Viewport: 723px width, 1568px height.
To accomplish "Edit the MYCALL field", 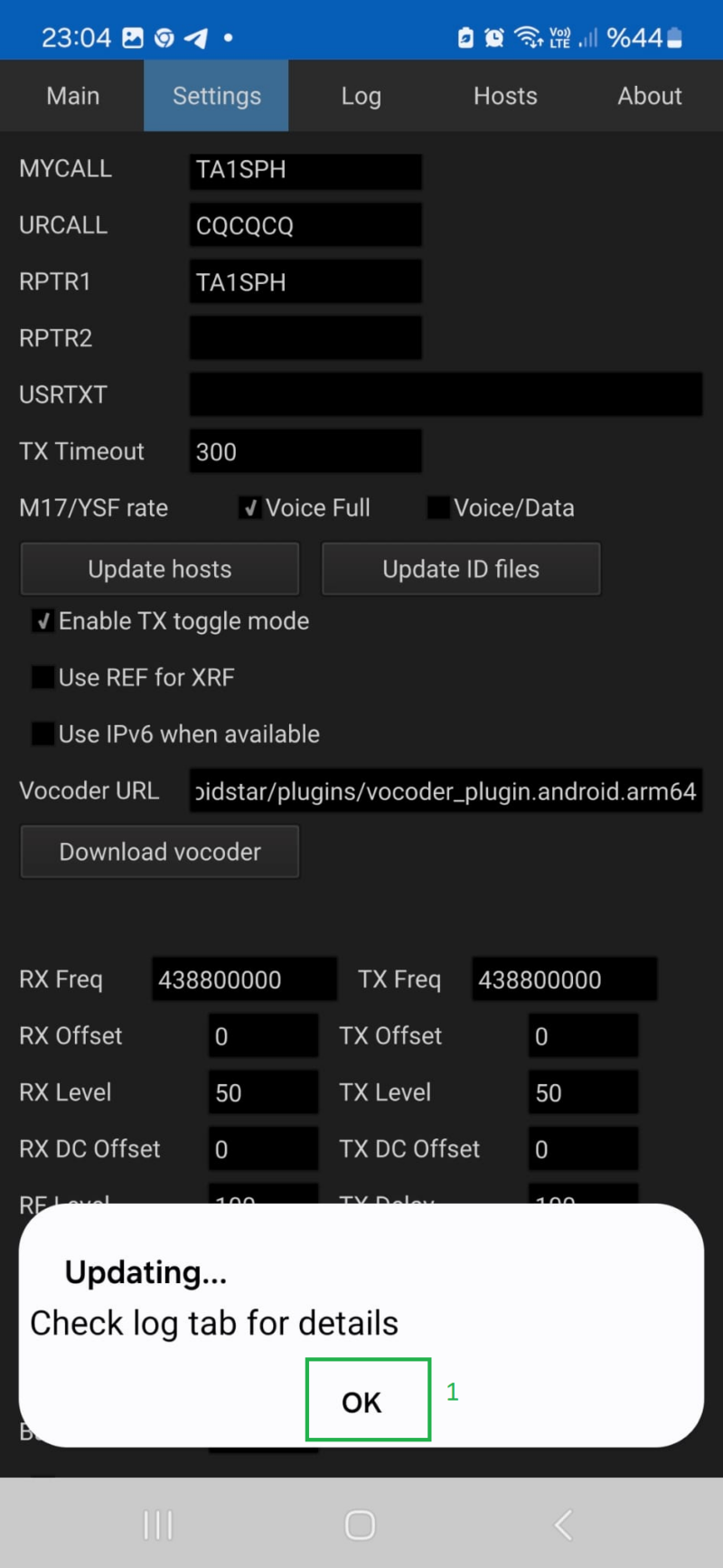I will coord(305,170).
